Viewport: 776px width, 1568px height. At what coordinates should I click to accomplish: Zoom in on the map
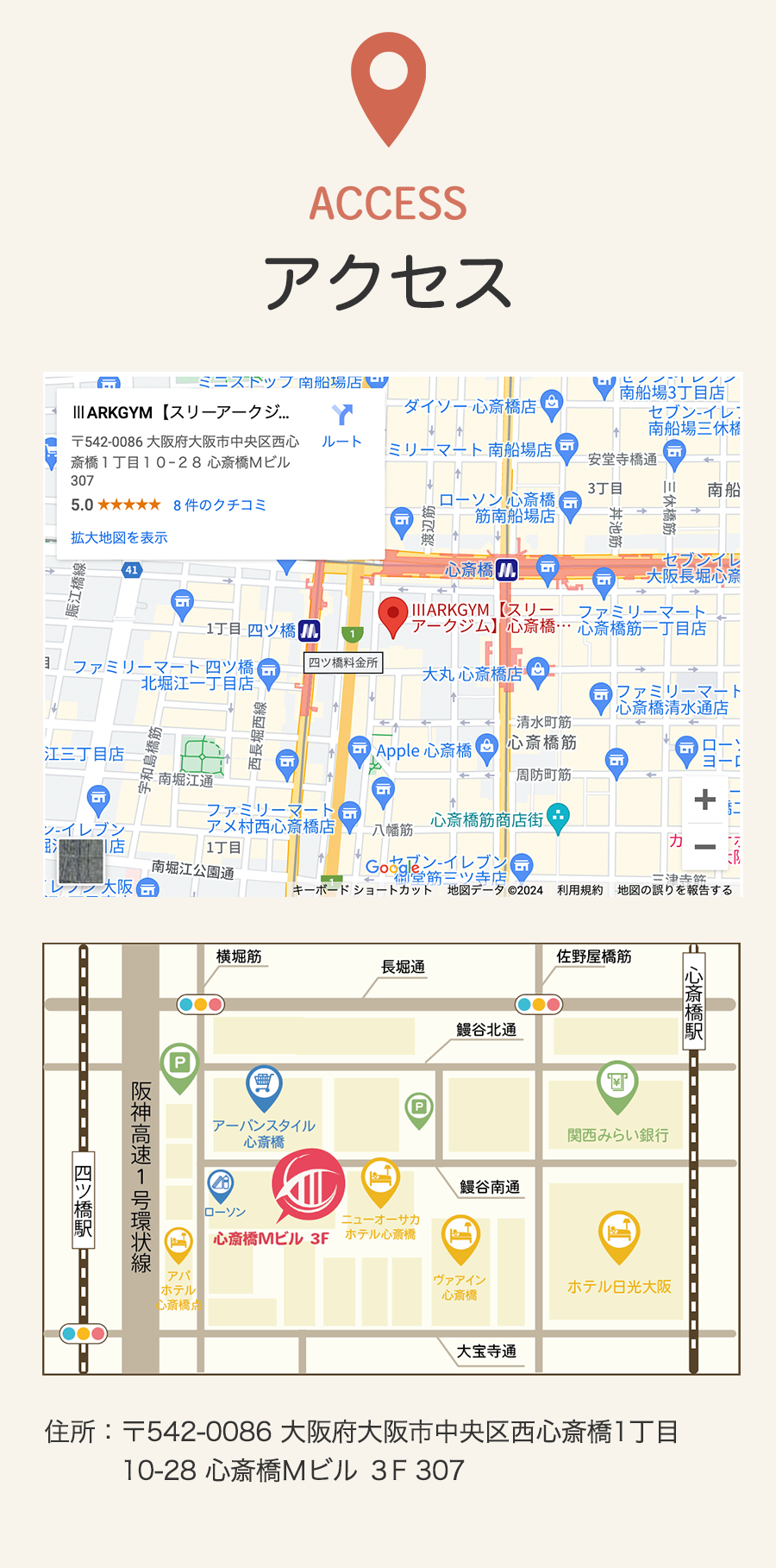[704, 800]
